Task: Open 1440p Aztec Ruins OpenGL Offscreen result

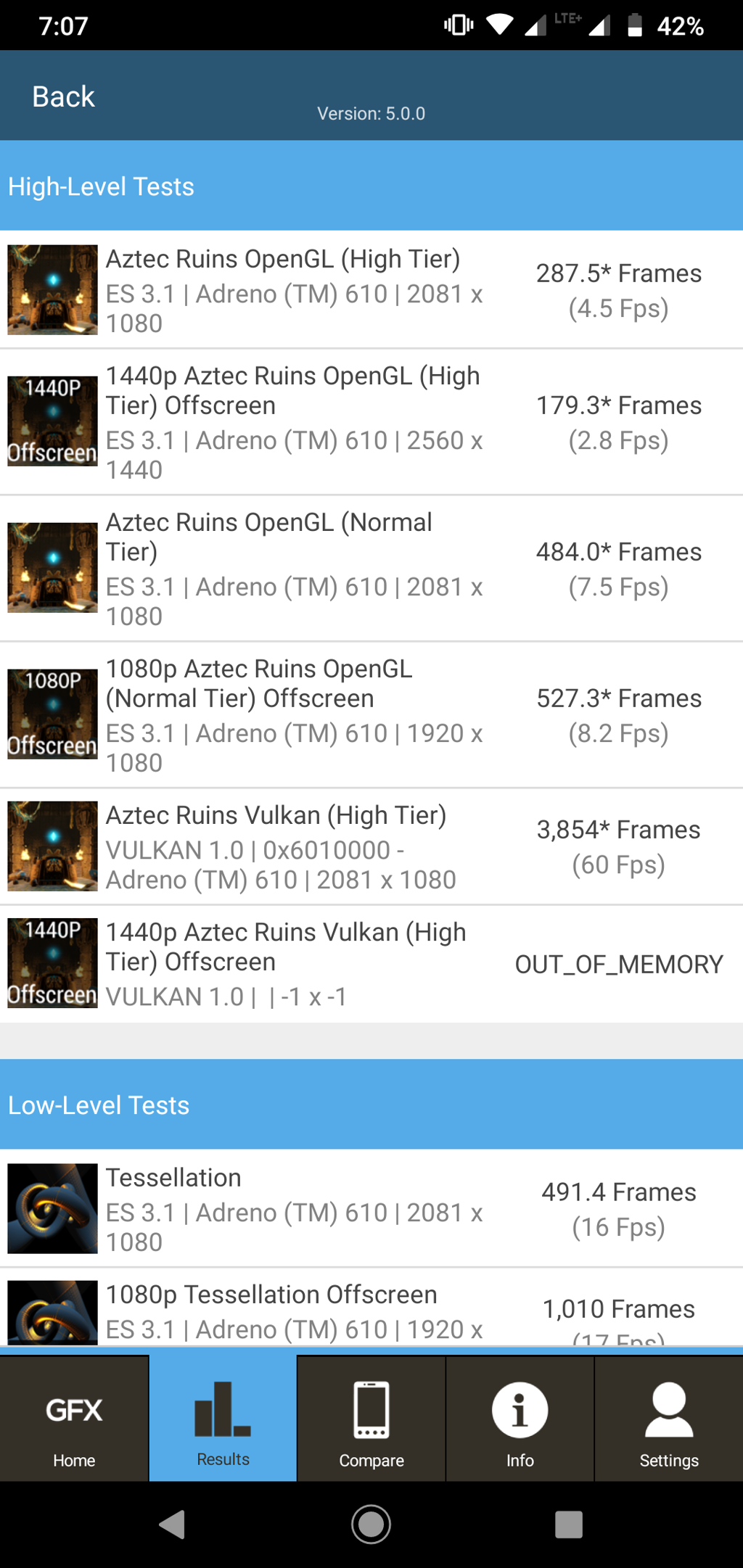Action: pos(370,422)
